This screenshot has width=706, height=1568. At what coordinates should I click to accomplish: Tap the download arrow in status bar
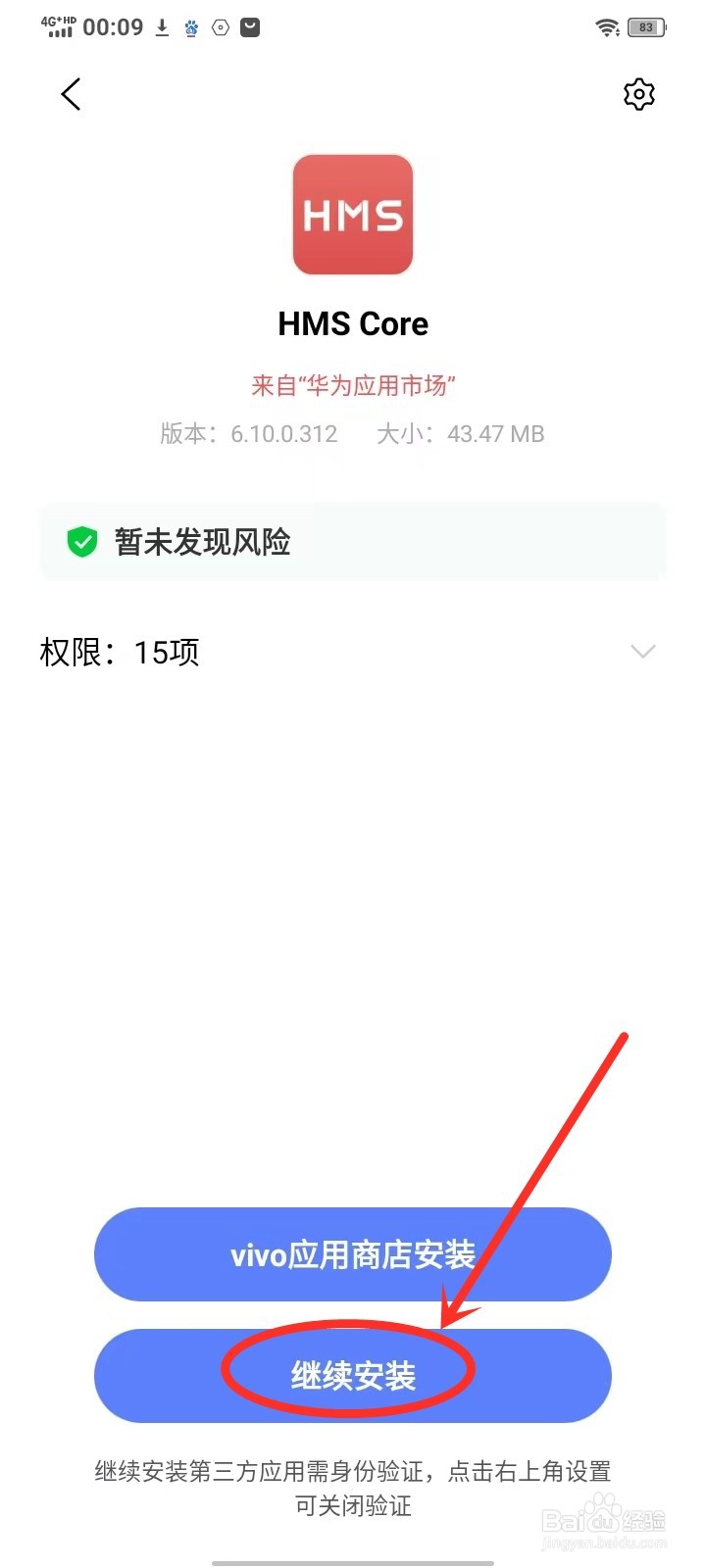coord(161,27)
